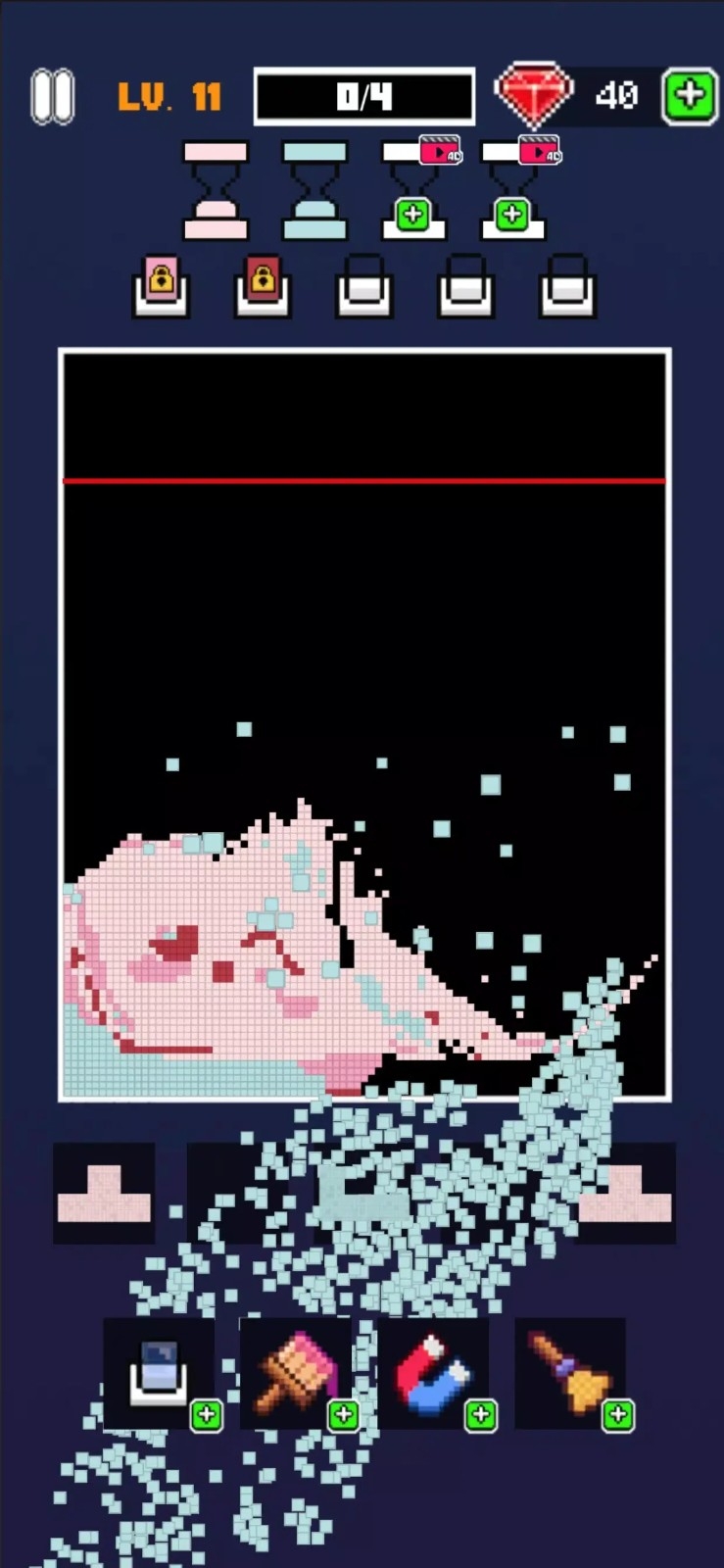Image resolution: width=724 pixels, height=1568 pixels.
Task: Use the broom booster
Action: coord(570,1373)
